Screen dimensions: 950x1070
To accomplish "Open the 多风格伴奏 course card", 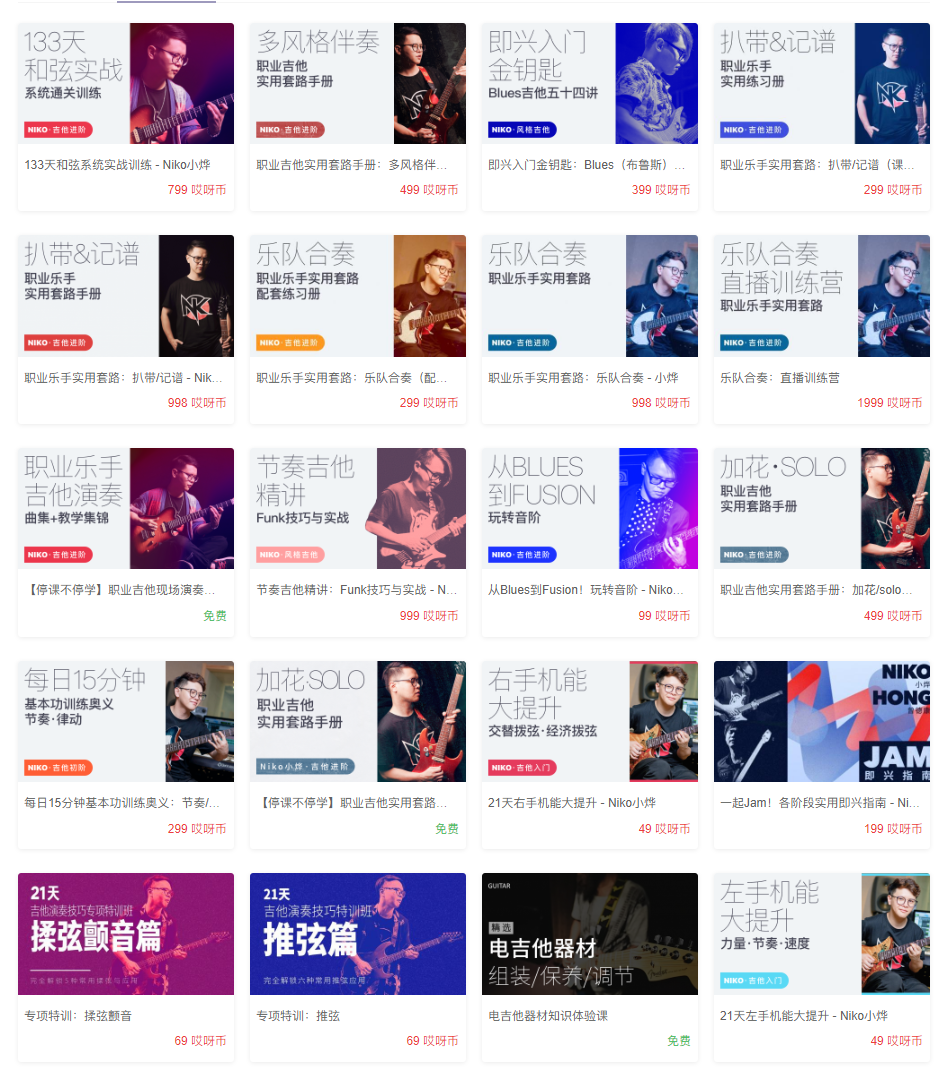I will [358, 85].
